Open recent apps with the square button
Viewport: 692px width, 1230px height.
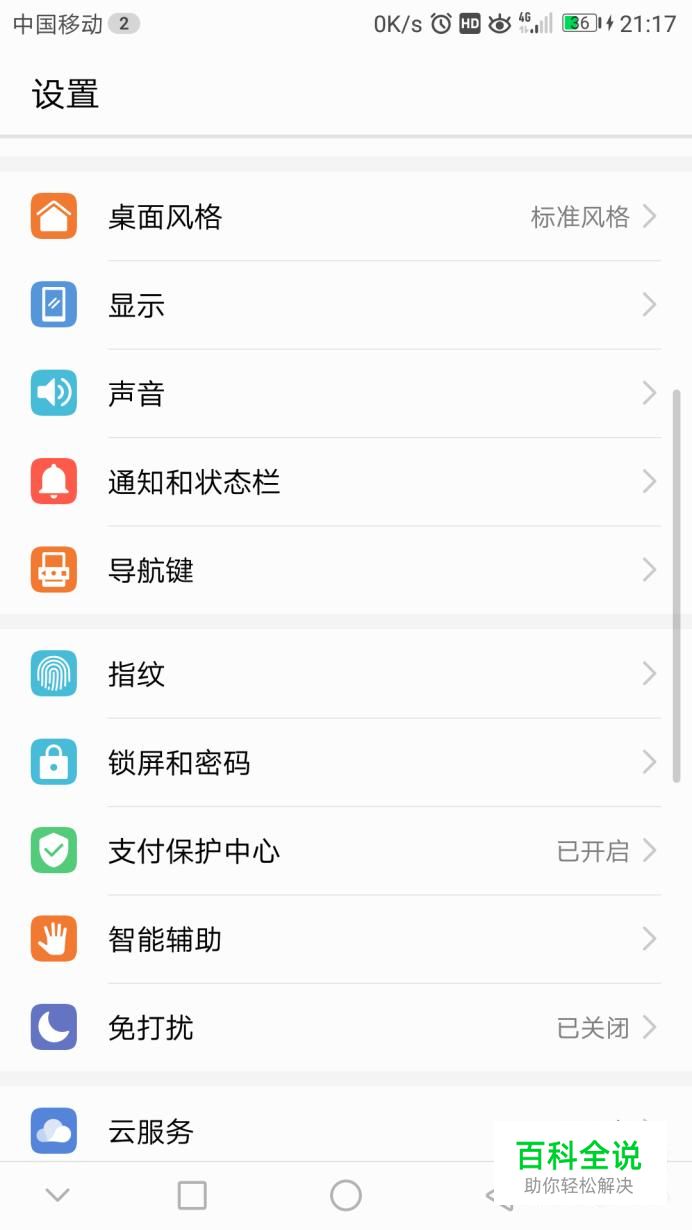192,1195
